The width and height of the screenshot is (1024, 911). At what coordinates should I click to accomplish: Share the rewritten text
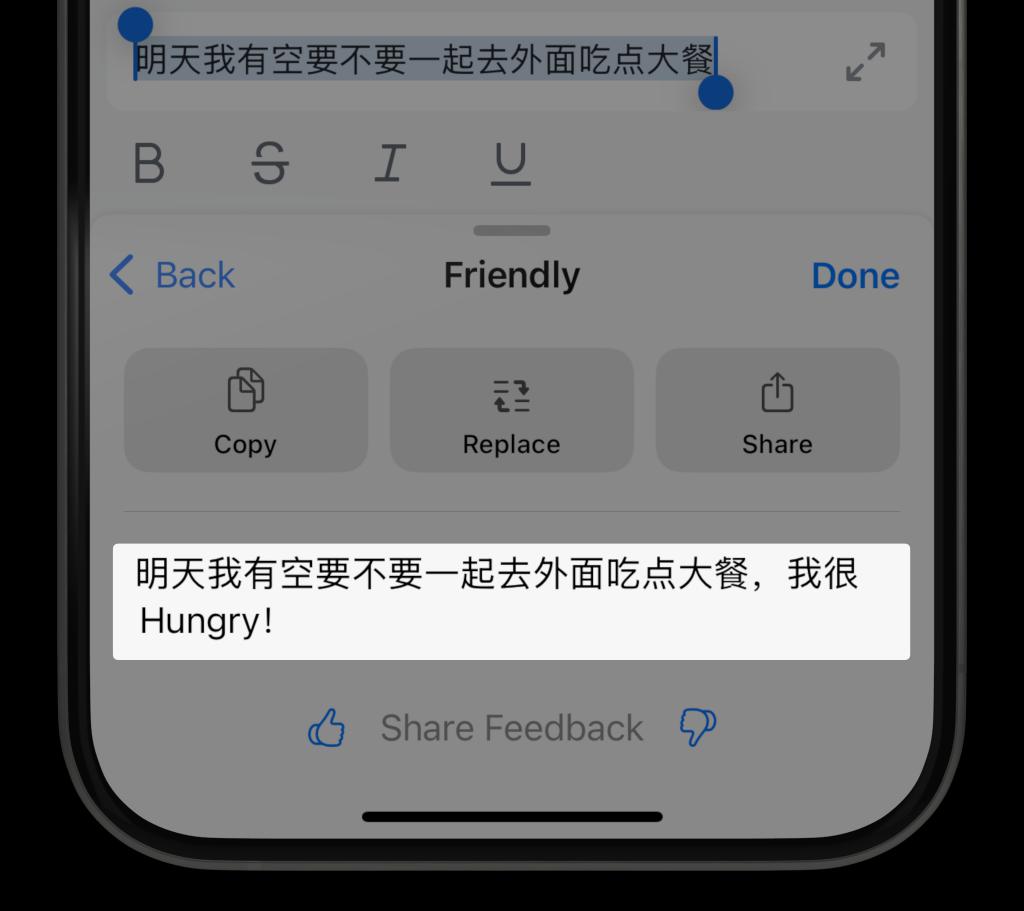777,410
